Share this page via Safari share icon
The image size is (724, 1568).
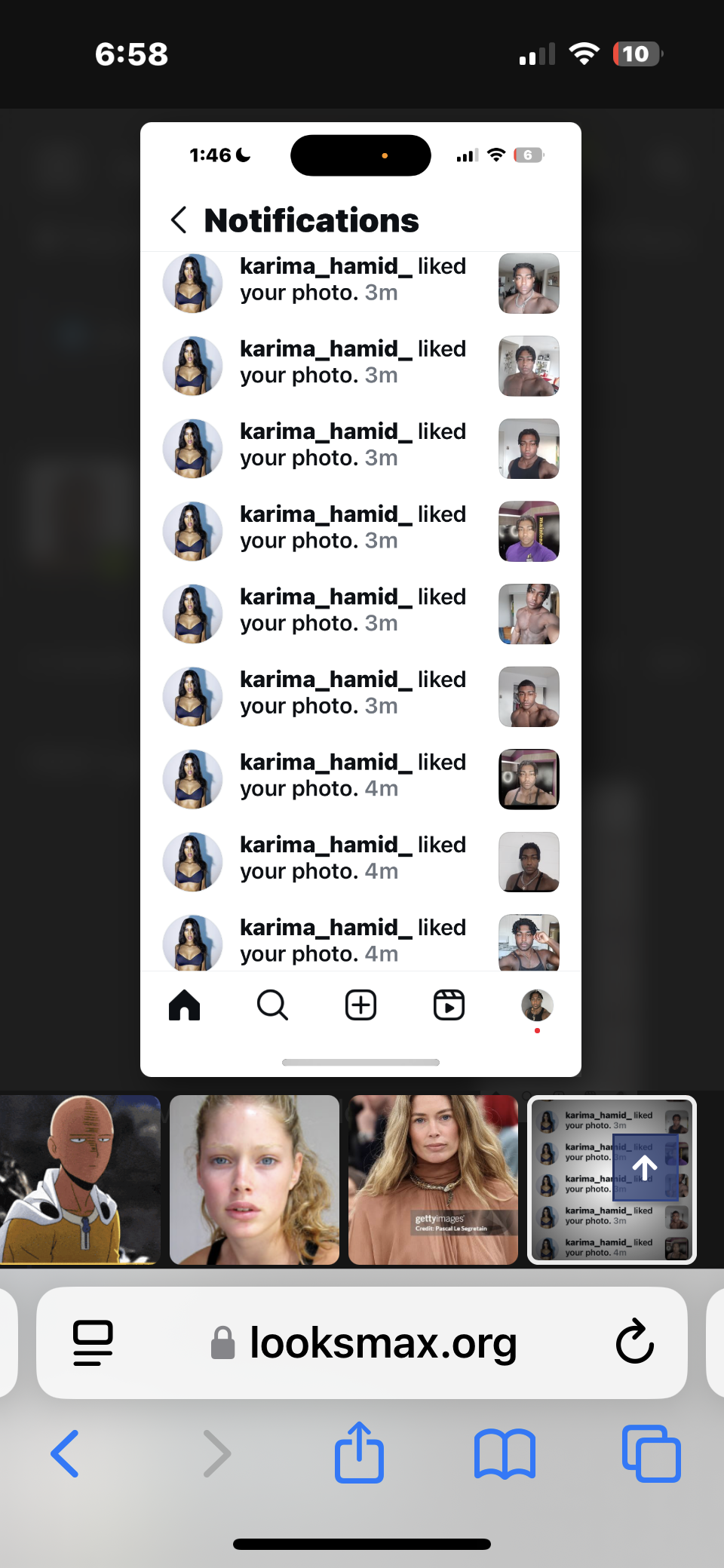click(359, 1453)
